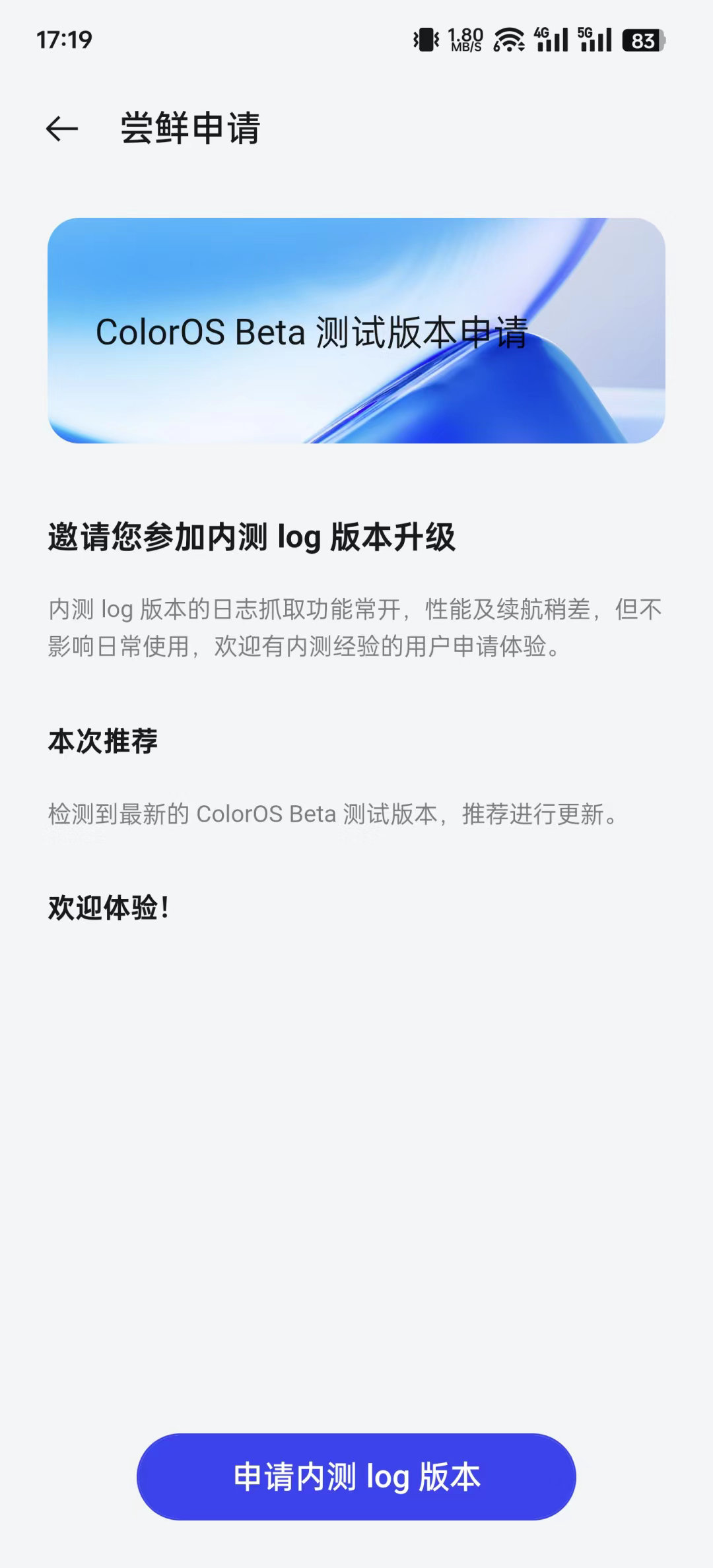Tap the 5G signal strength icon

[x=596, y=41]
